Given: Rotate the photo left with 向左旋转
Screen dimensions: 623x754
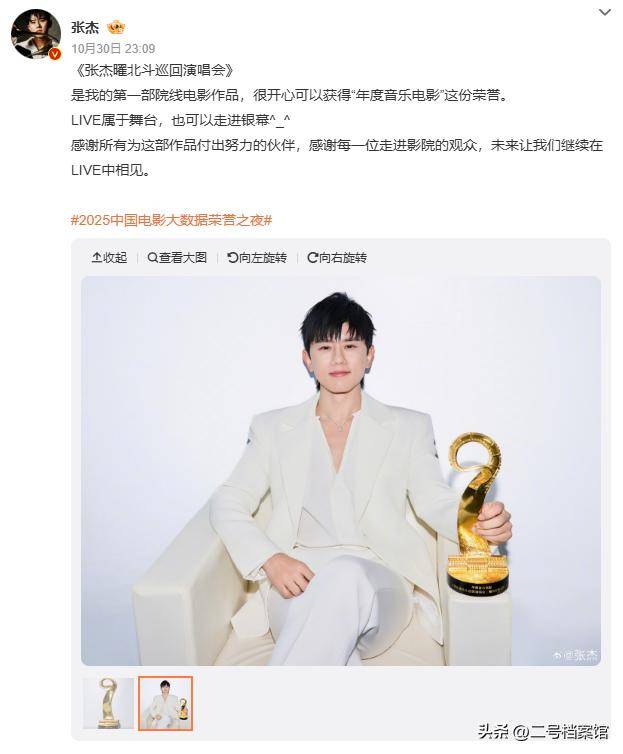Looking at the screenshot, I should [x=257, y=258].
